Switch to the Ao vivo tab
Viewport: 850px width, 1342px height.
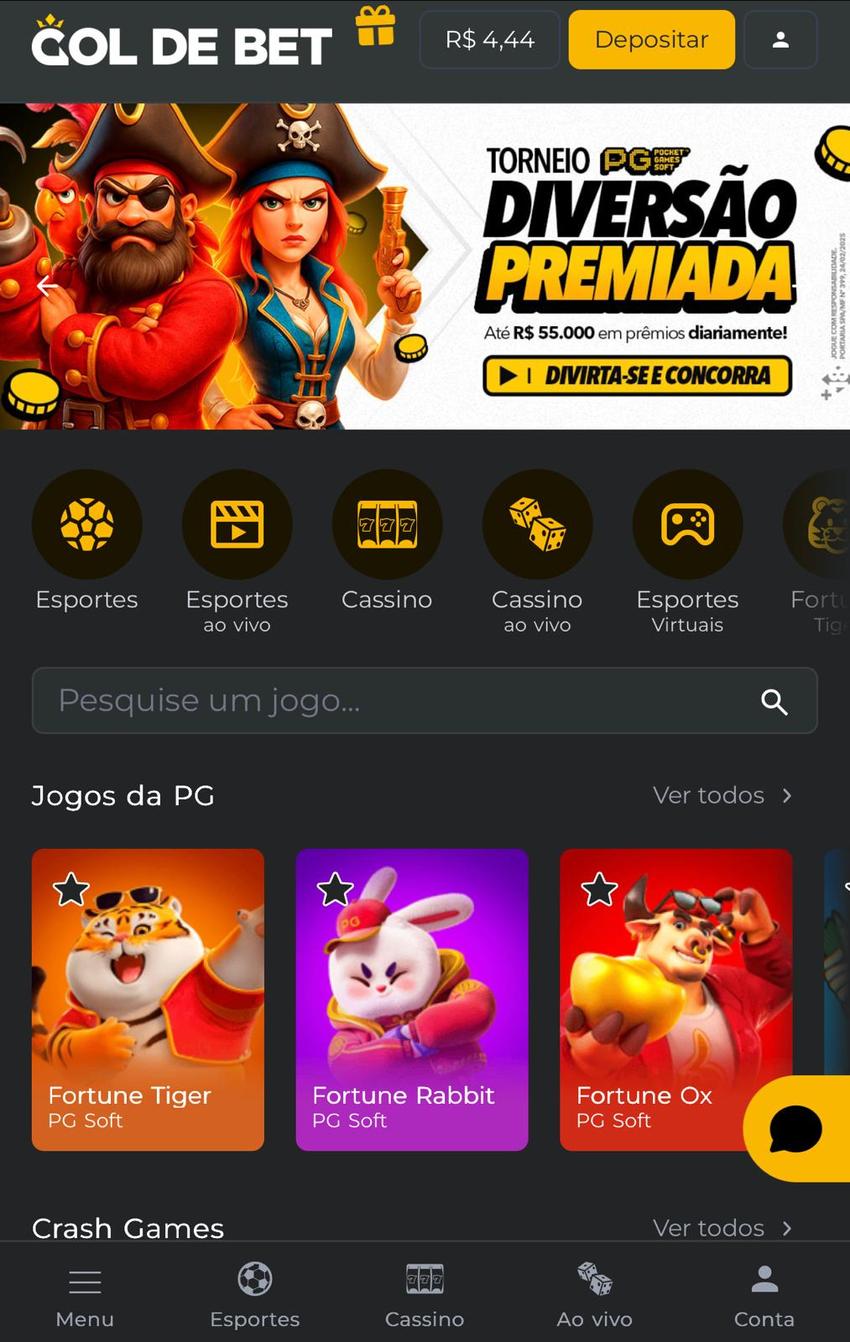click(594, 1296)
